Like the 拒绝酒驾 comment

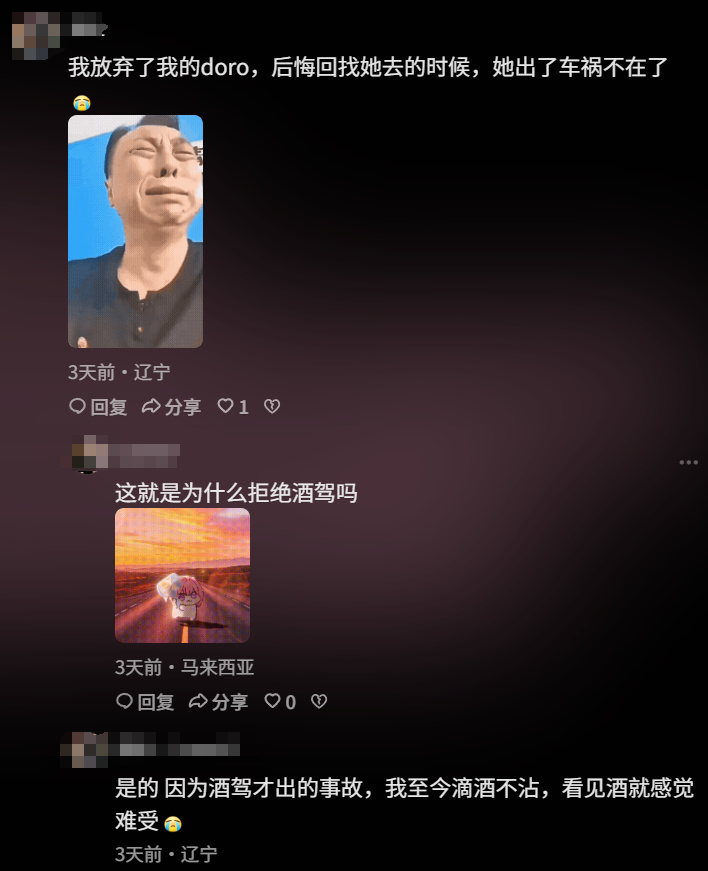pos(280,702)
